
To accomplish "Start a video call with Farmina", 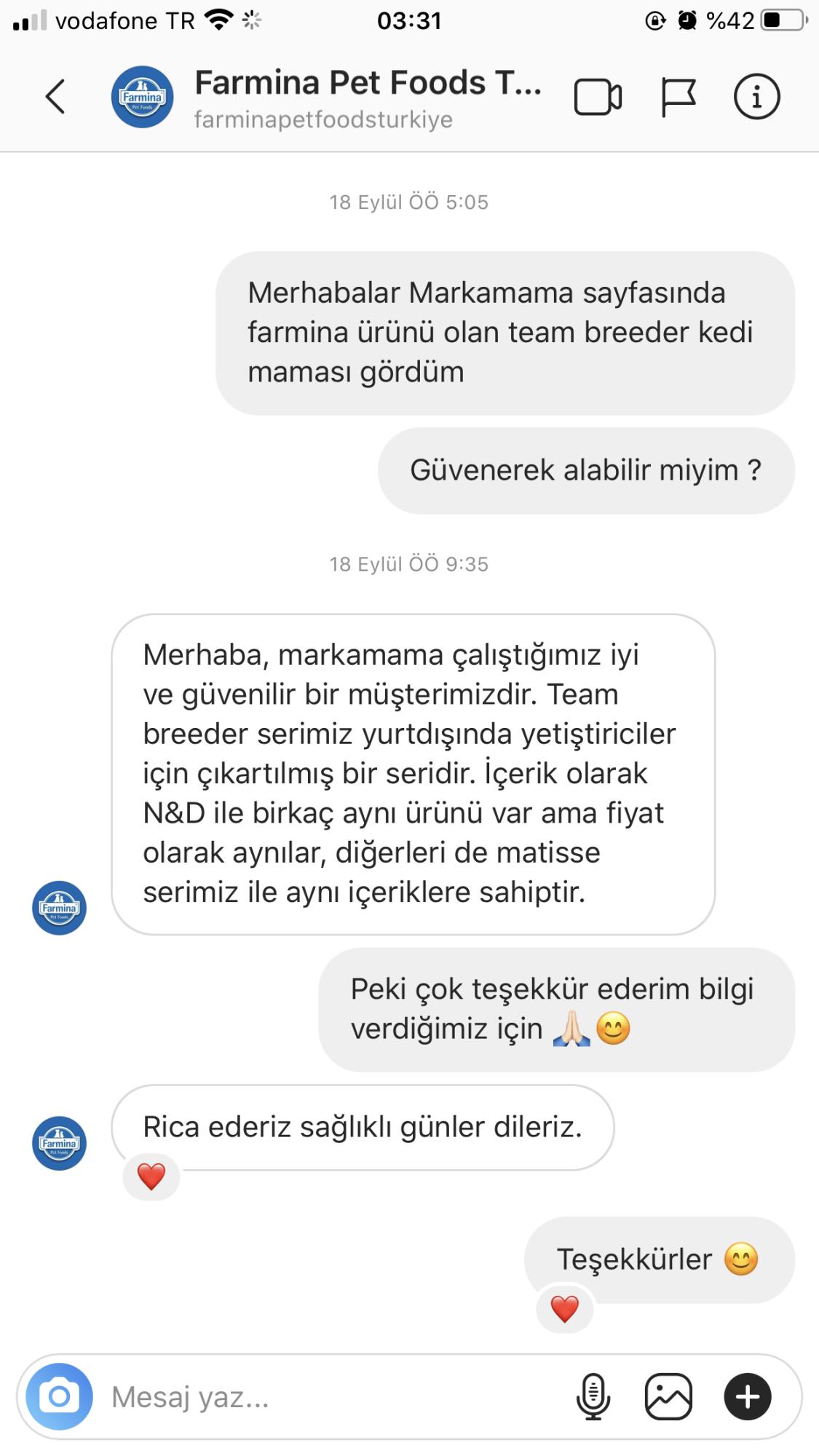I will point(598,97).
